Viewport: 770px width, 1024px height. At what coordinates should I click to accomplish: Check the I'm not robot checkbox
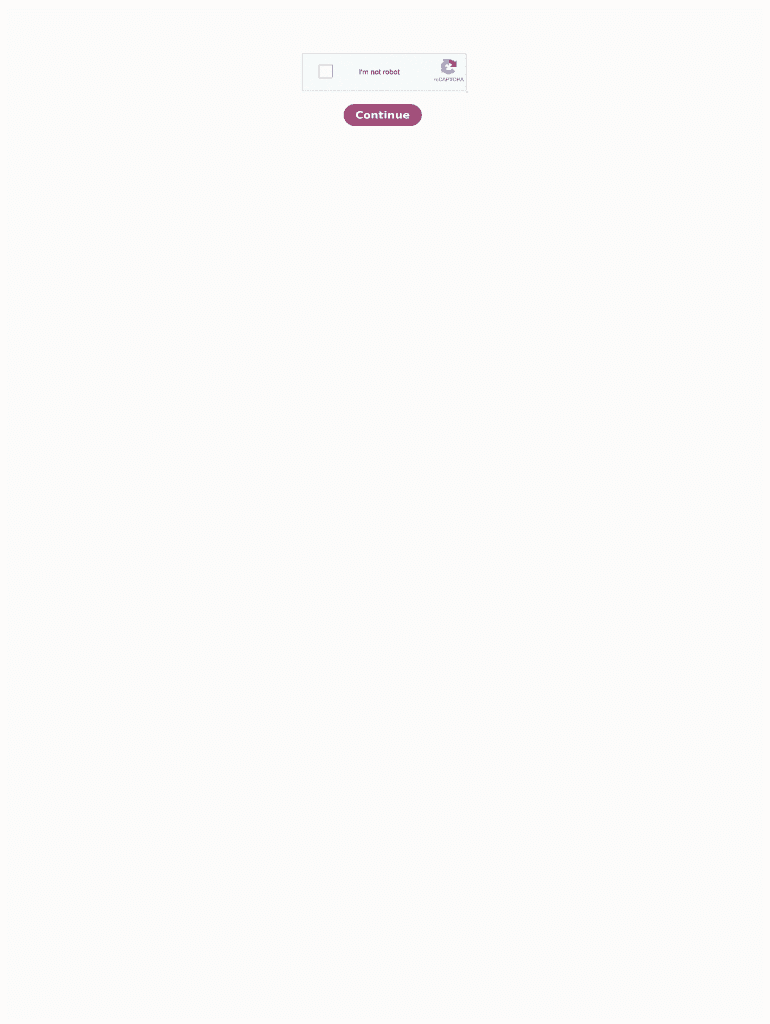click(x=325, y=71)
